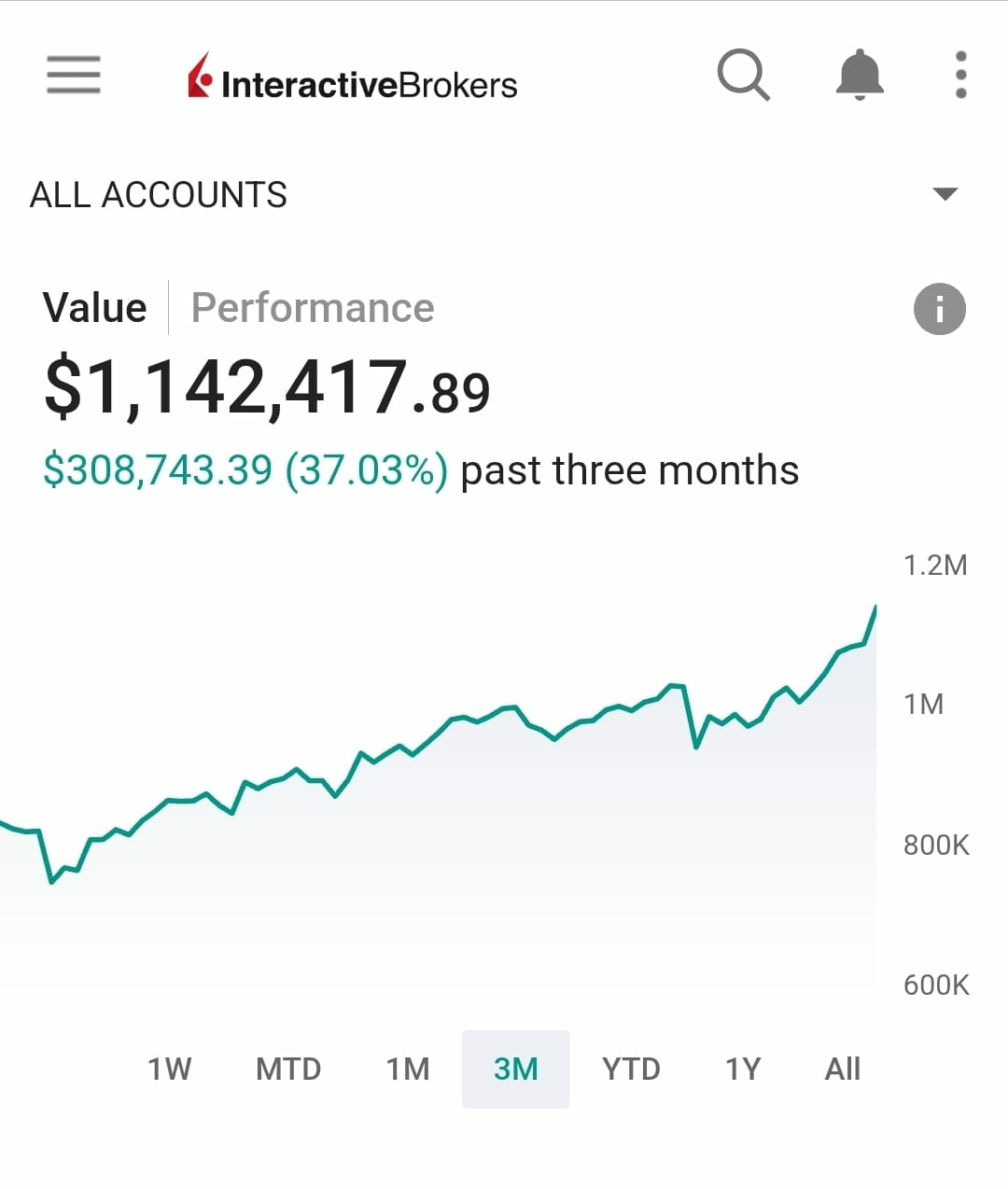The height and width of the screenshot is (1189, 1008).
Task: Choose the 1M time range
Action: [x=408, y=1069]
